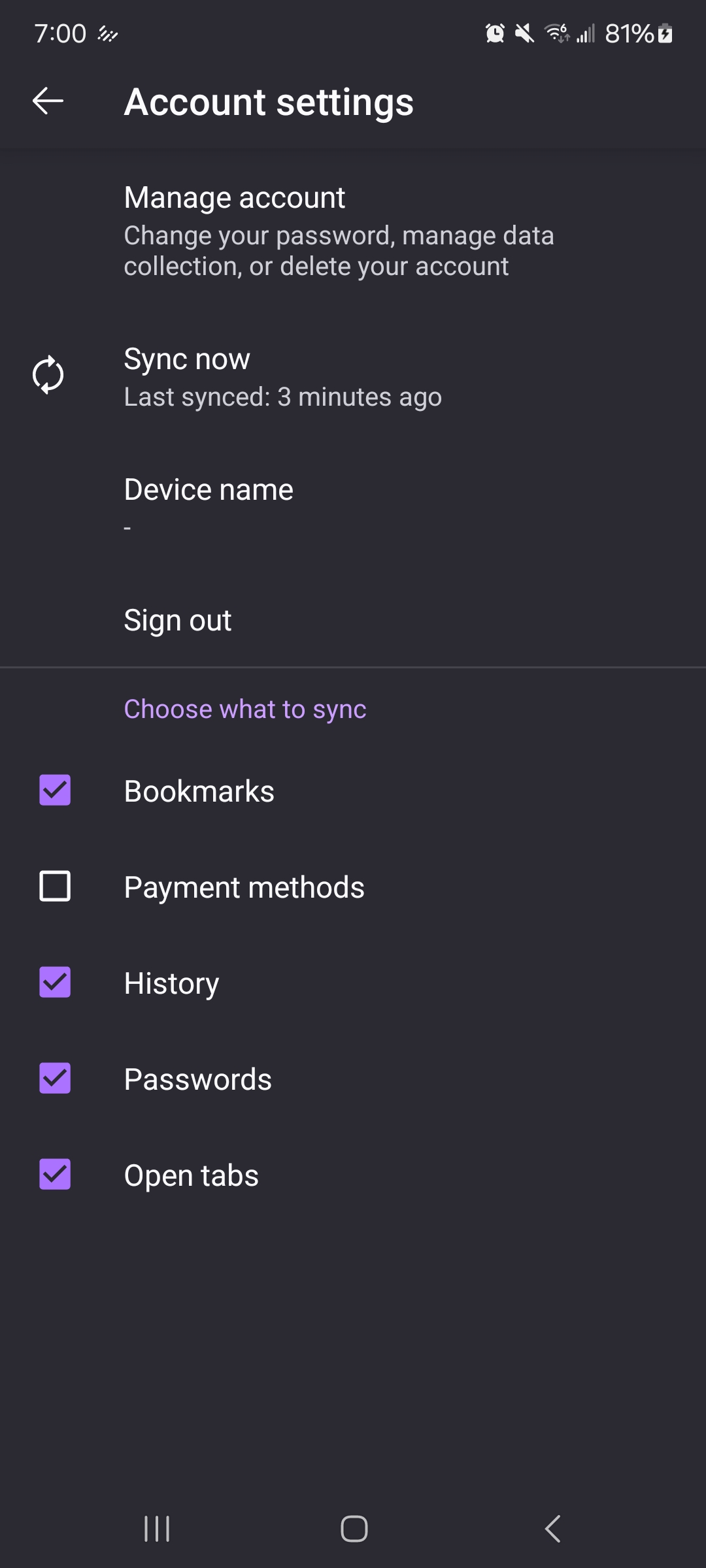
Task: Uncheck Bookmarks syncing
Action: point(55,791)
